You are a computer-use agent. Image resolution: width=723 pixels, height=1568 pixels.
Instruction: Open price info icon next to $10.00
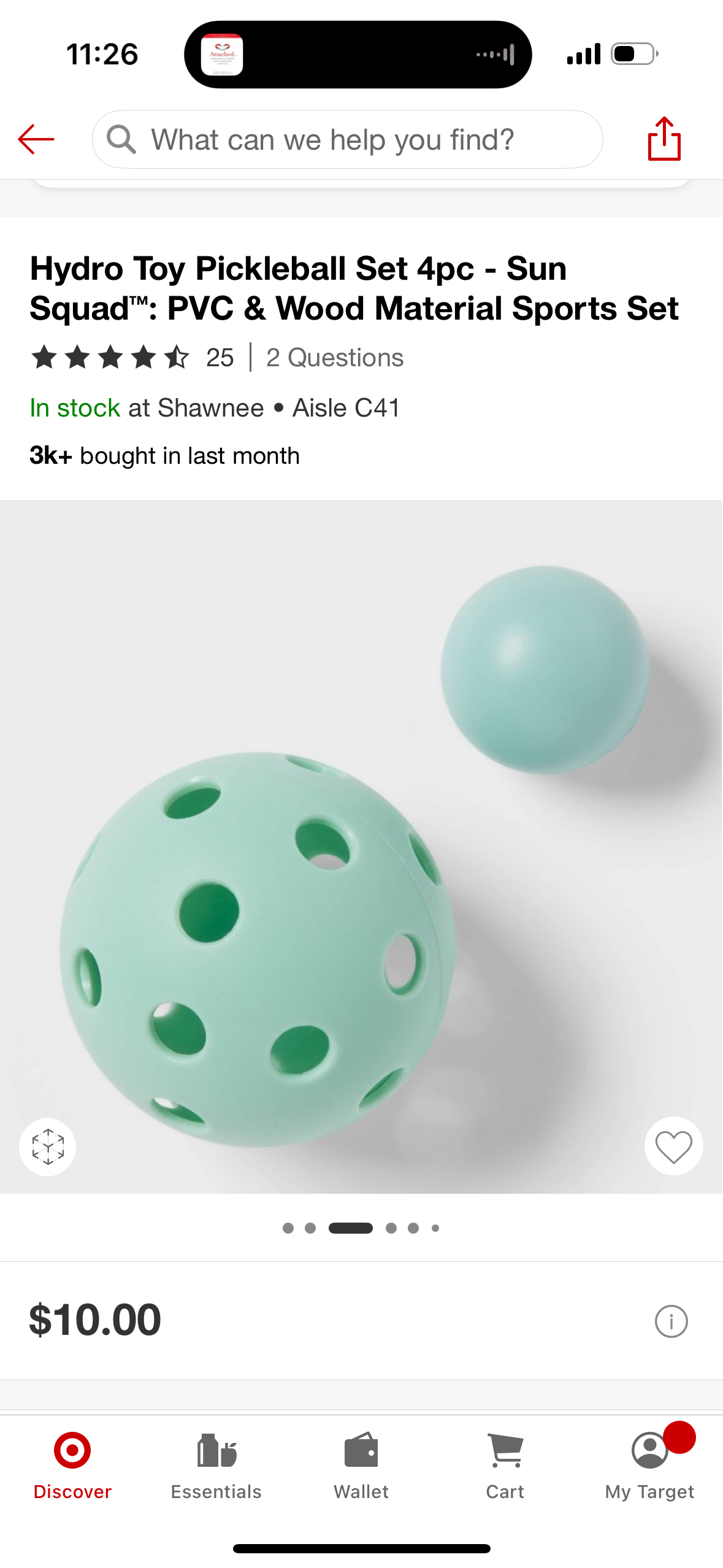tap(671, 1321)
